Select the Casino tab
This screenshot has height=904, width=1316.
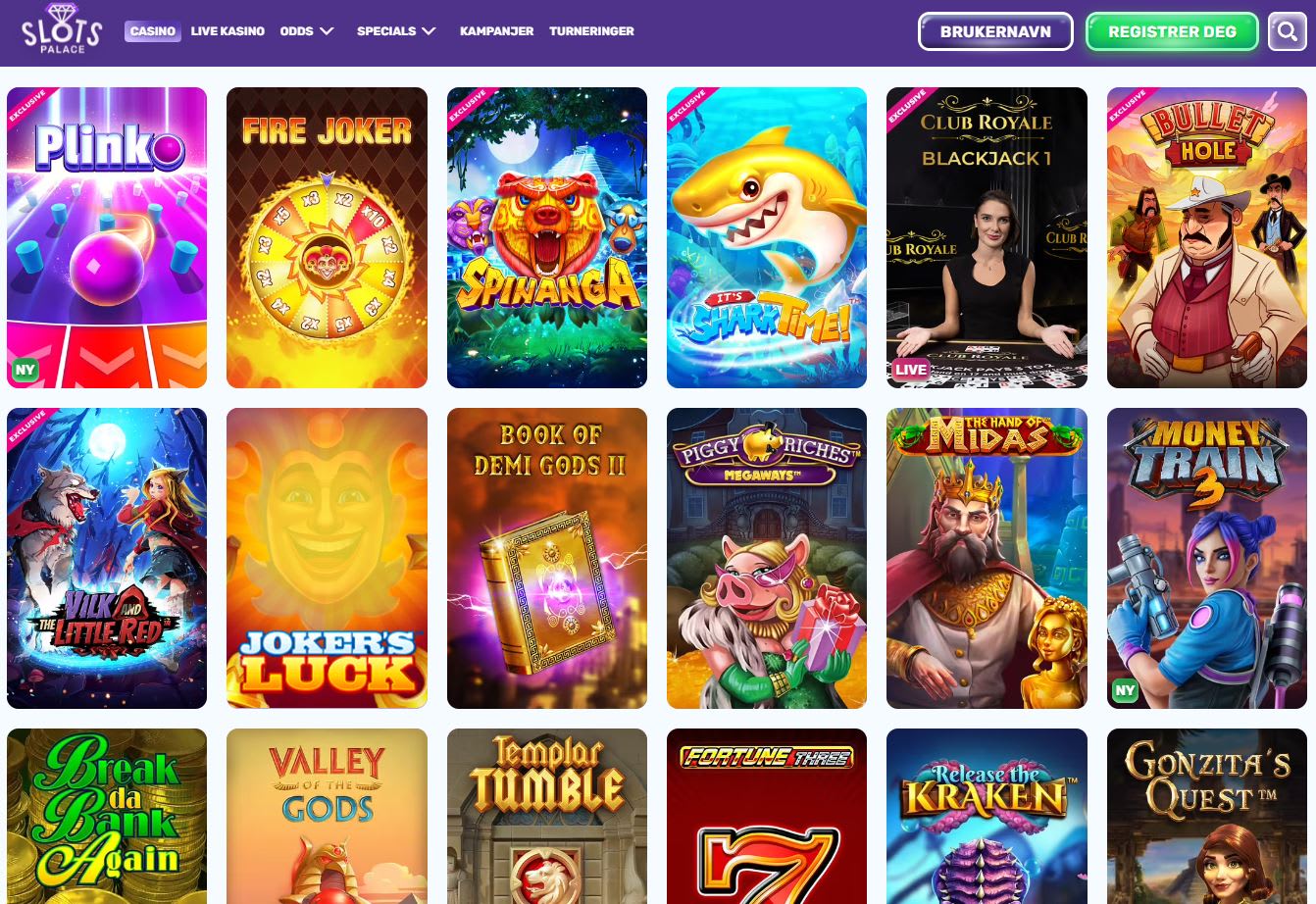[x=153, y=31]
